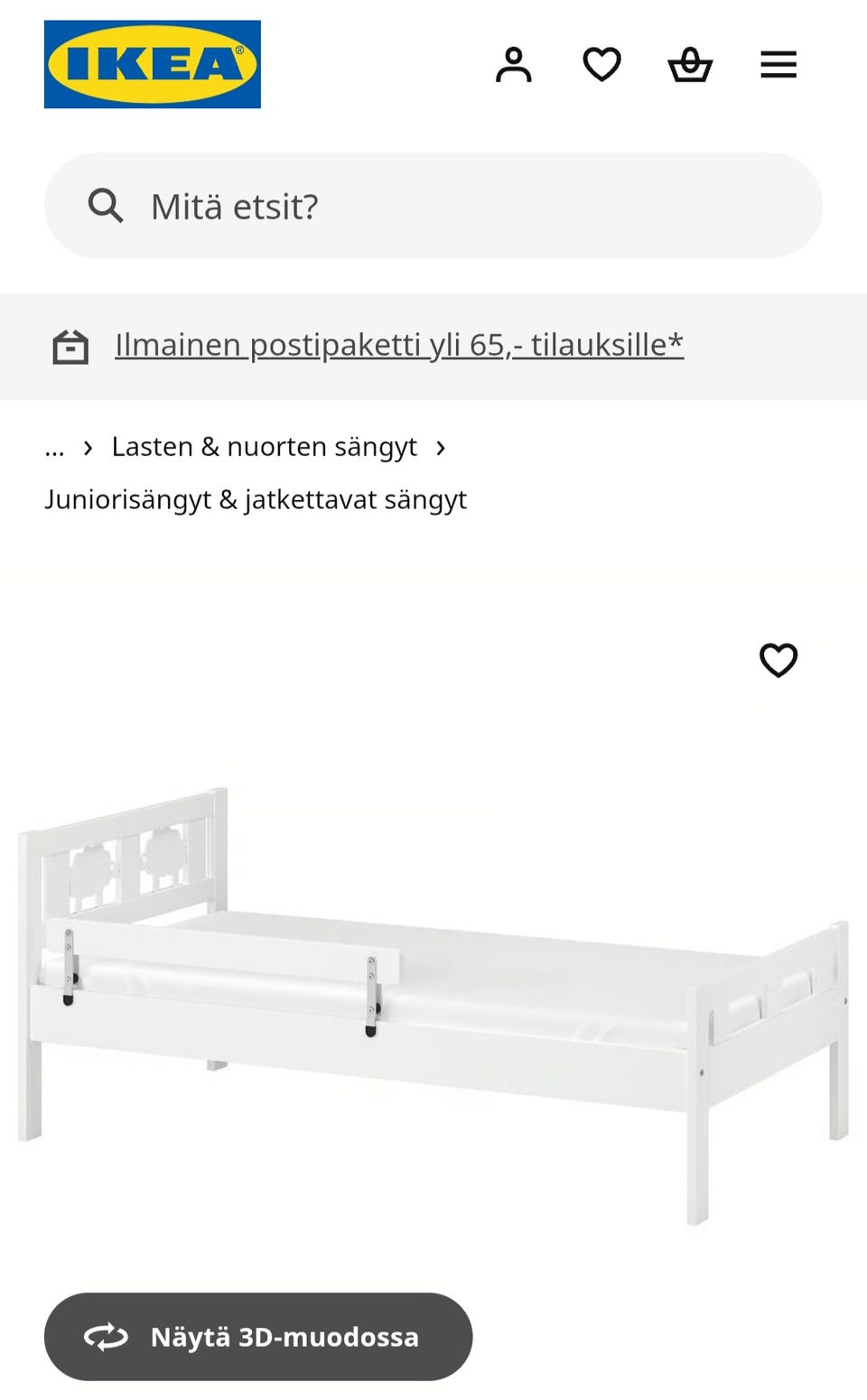Image resolution: width=867 pixels, height=1400 pixels.
Task: Click the chevron after Lasten & nuorten sängyt
Action: click(442, 447)
